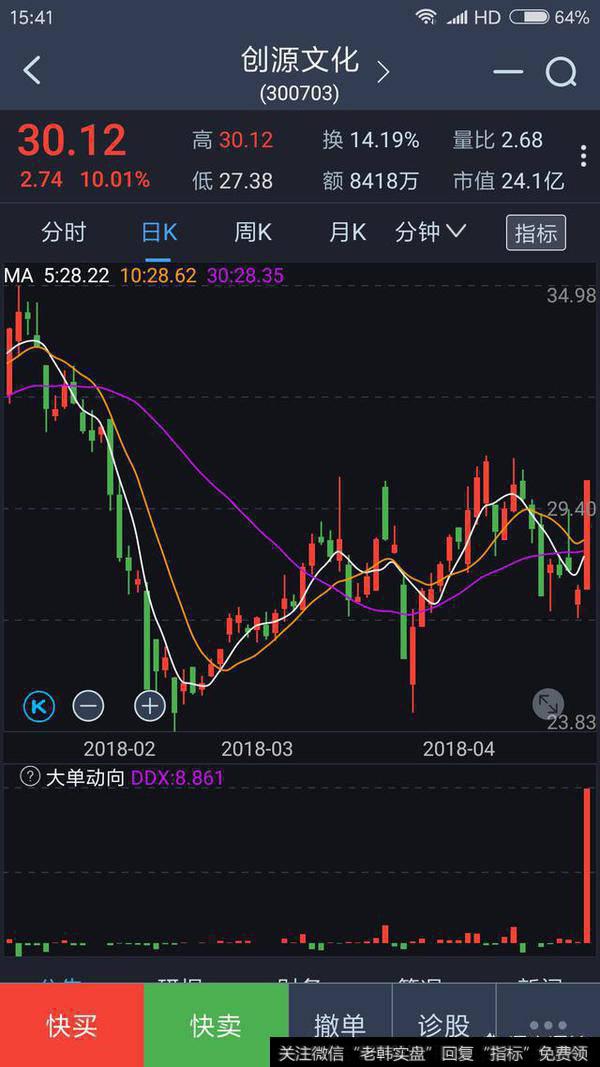Zoom in chart with plus button

[150, 706]
